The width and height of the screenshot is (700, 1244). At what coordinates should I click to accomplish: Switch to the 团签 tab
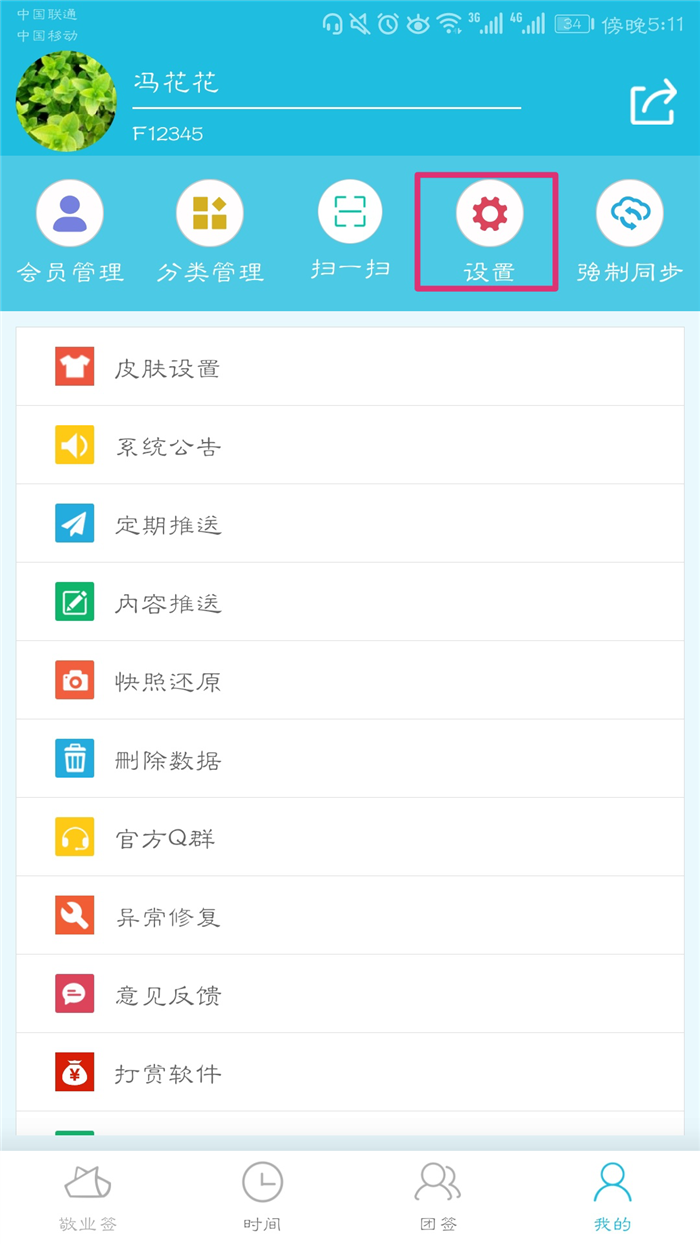pyautogui.click(x=438, y=1197)
